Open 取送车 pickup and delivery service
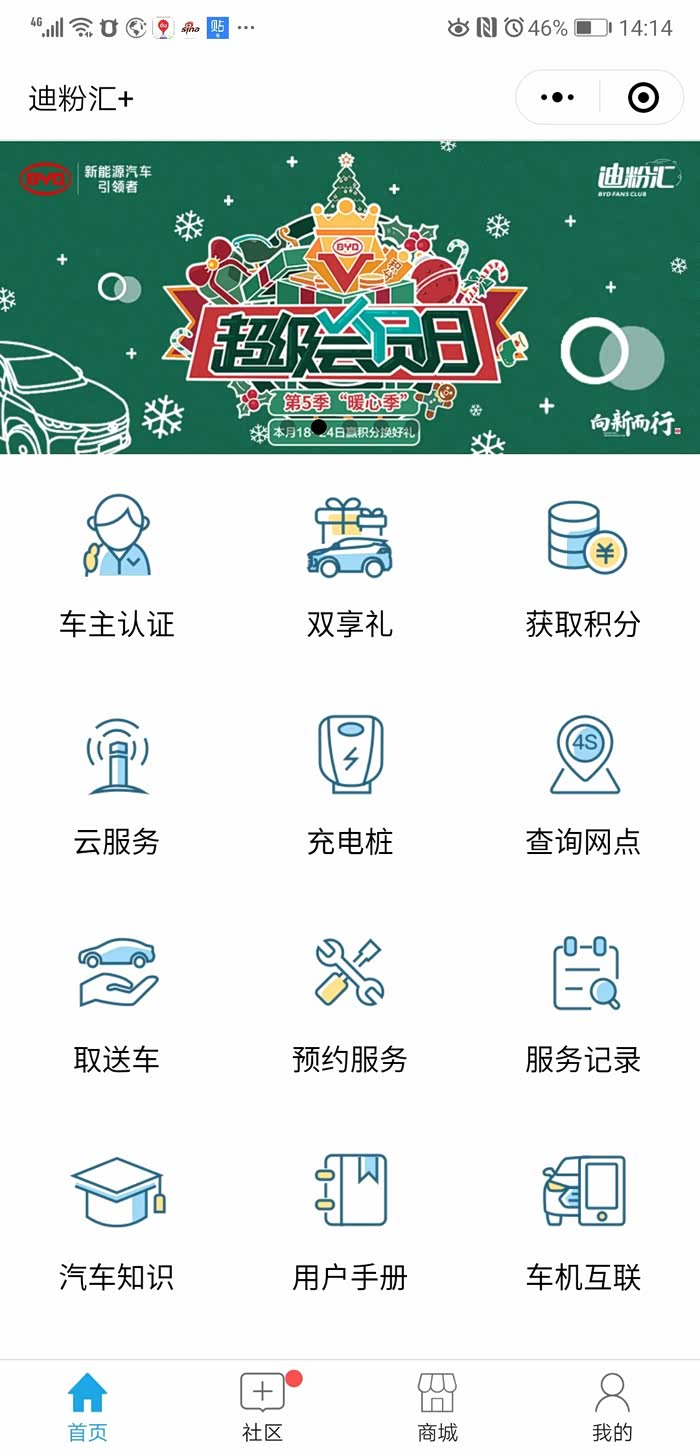This screenshot has width=700, height=1454. coord(117,1002)
